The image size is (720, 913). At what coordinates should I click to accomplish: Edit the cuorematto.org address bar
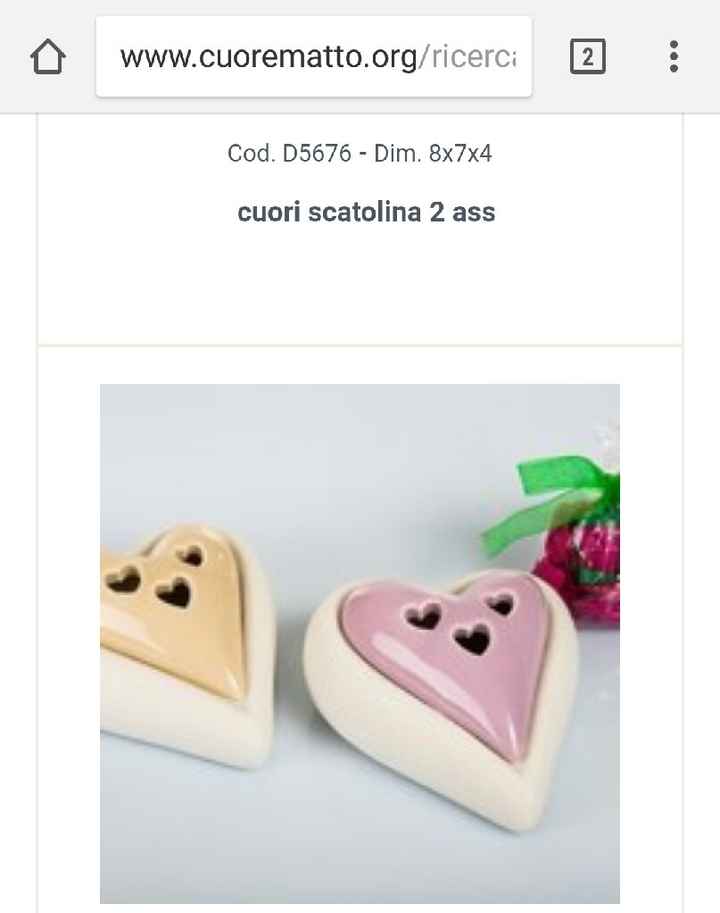pos(315,57)
